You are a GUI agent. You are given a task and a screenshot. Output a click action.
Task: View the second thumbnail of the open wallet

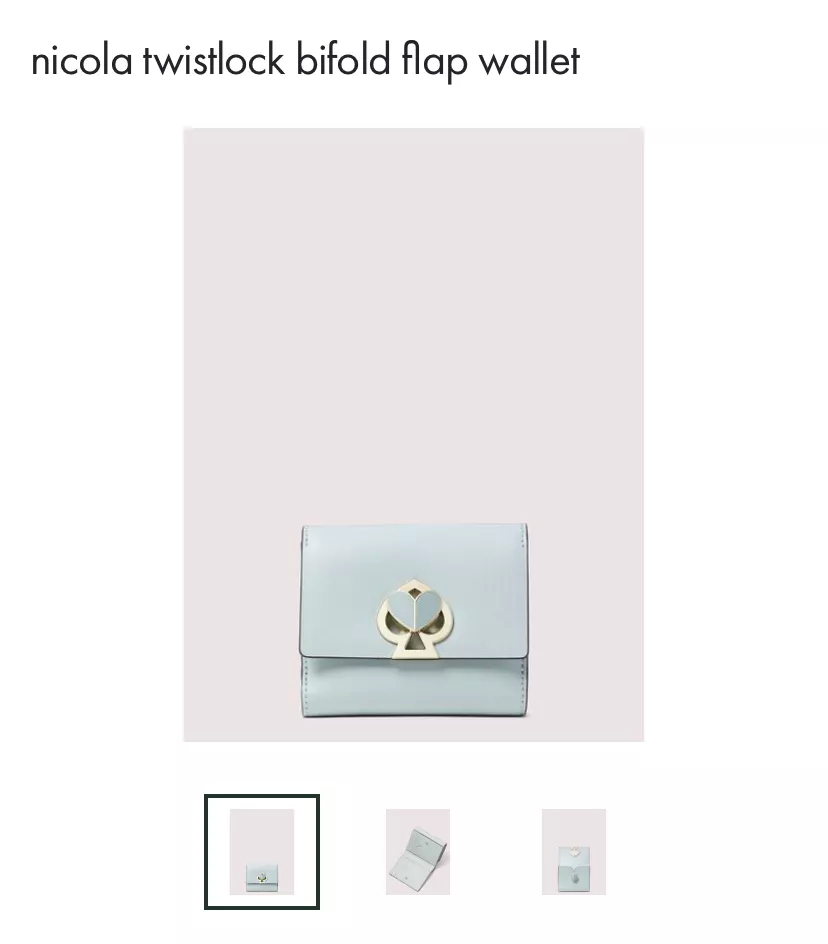click(x=418, y=852)
